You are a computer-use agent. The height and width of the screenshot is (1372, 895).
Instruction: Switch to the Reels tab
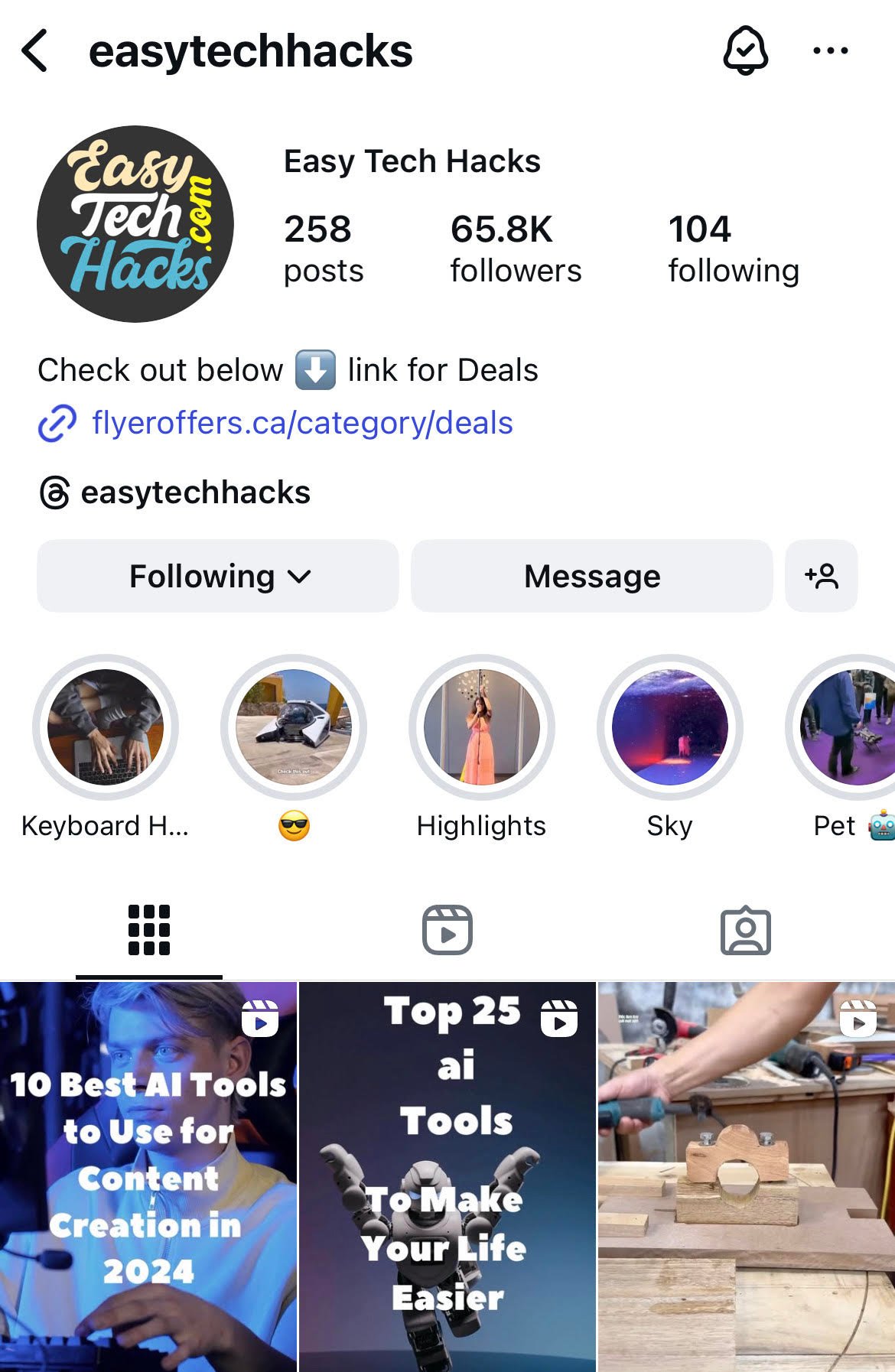tap(447, 931)
